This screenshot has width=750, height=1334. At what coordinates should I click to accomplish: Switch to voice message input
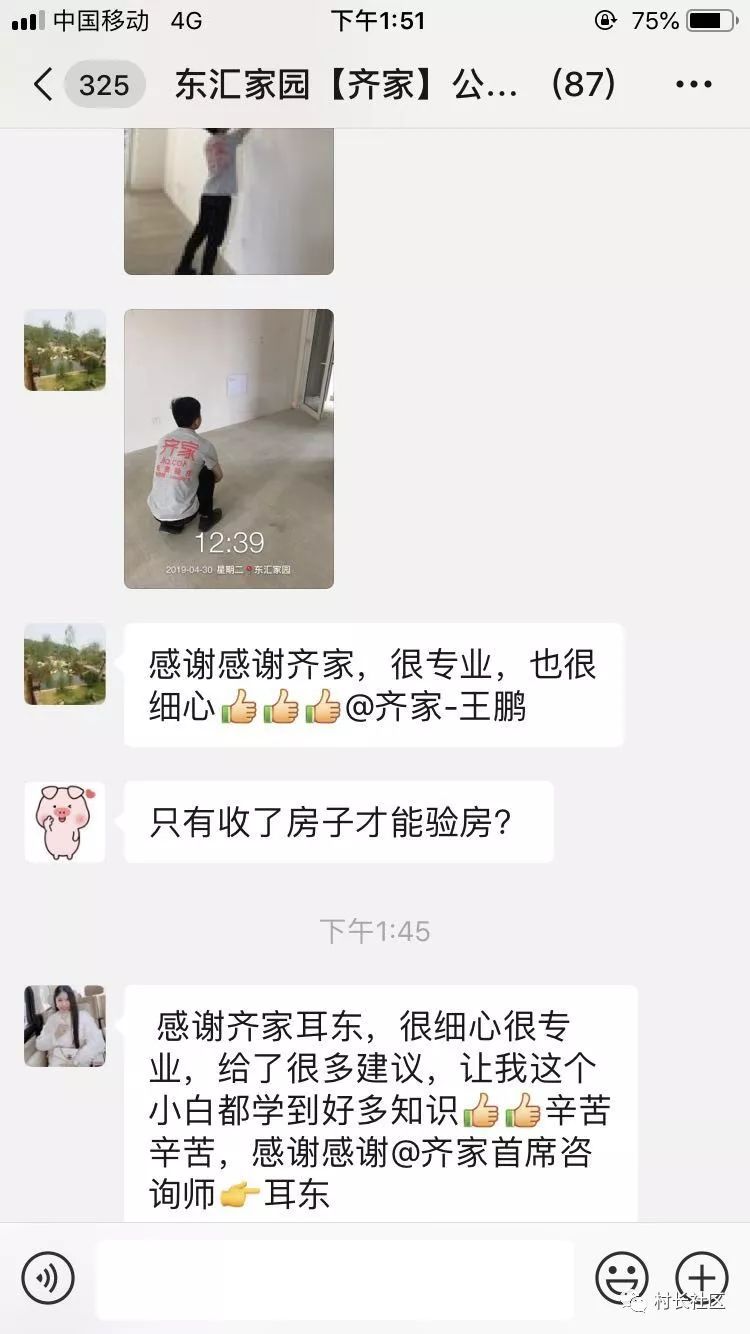48,1277
